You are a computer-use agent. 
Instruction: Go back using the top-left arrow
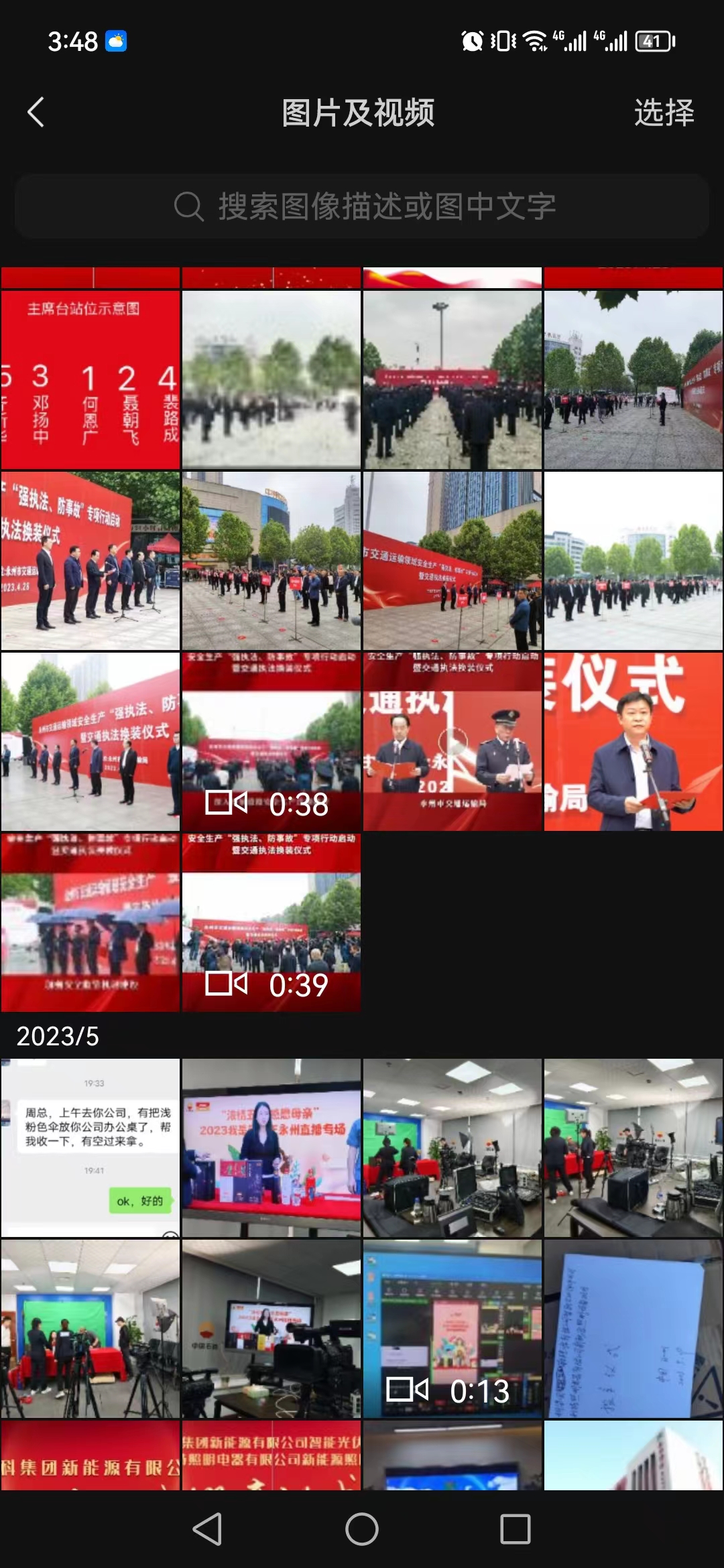[x=36, y=112]
